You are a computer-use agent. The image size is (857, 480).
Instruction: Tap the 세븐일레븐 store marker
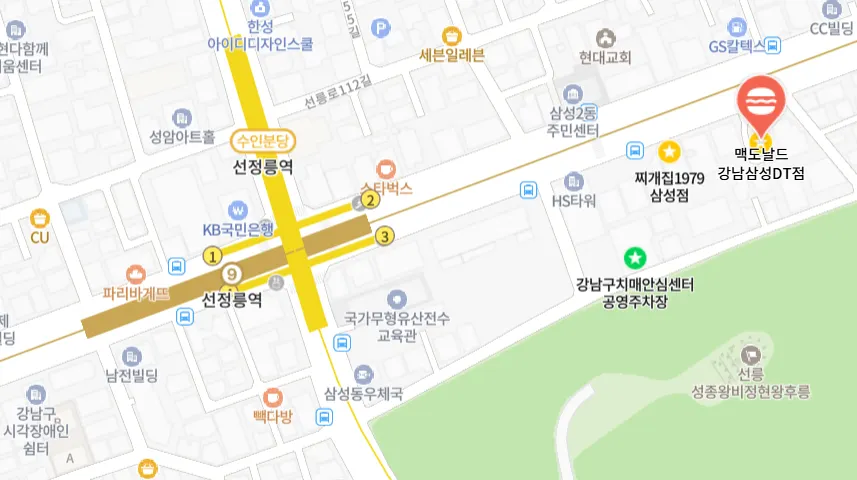pyautogui.click(x=451, y=37)
